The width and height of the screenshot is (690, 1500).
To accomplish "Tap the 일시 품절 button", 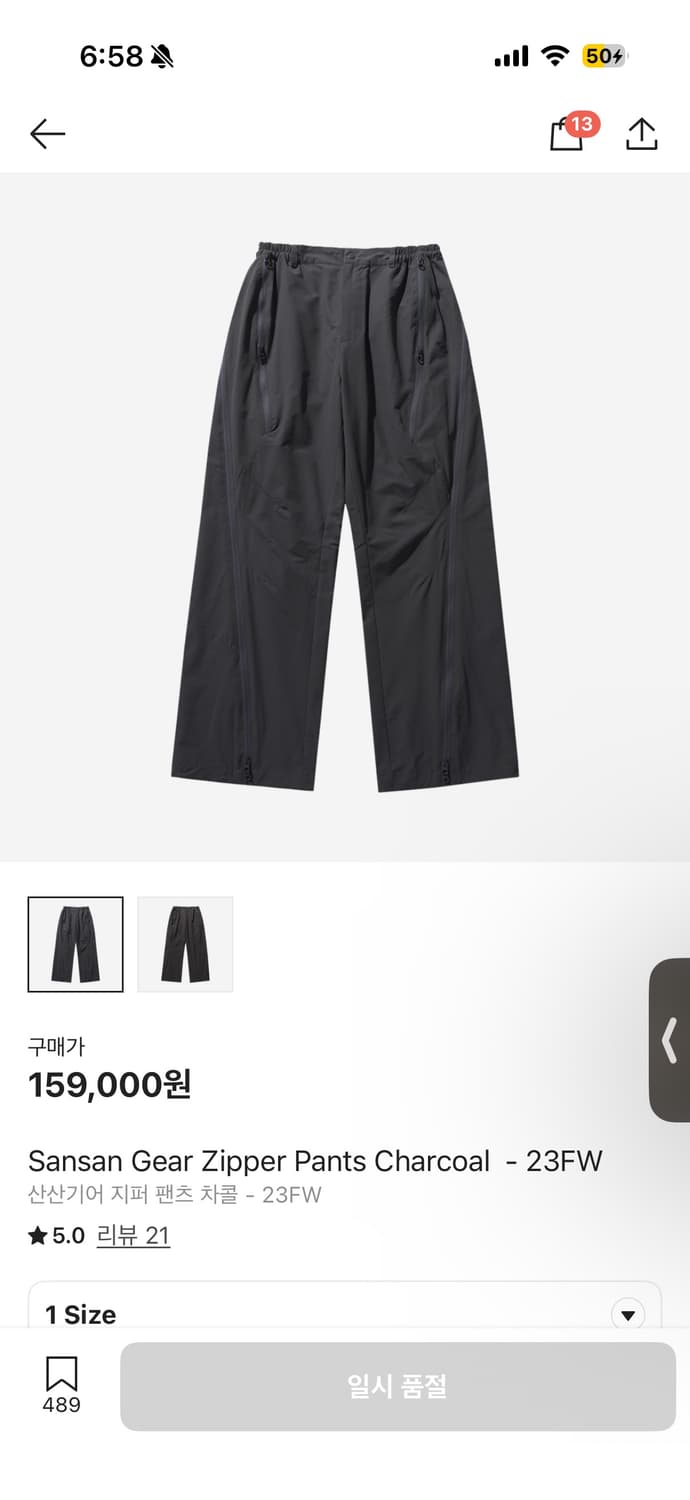I will [397, 1386].
